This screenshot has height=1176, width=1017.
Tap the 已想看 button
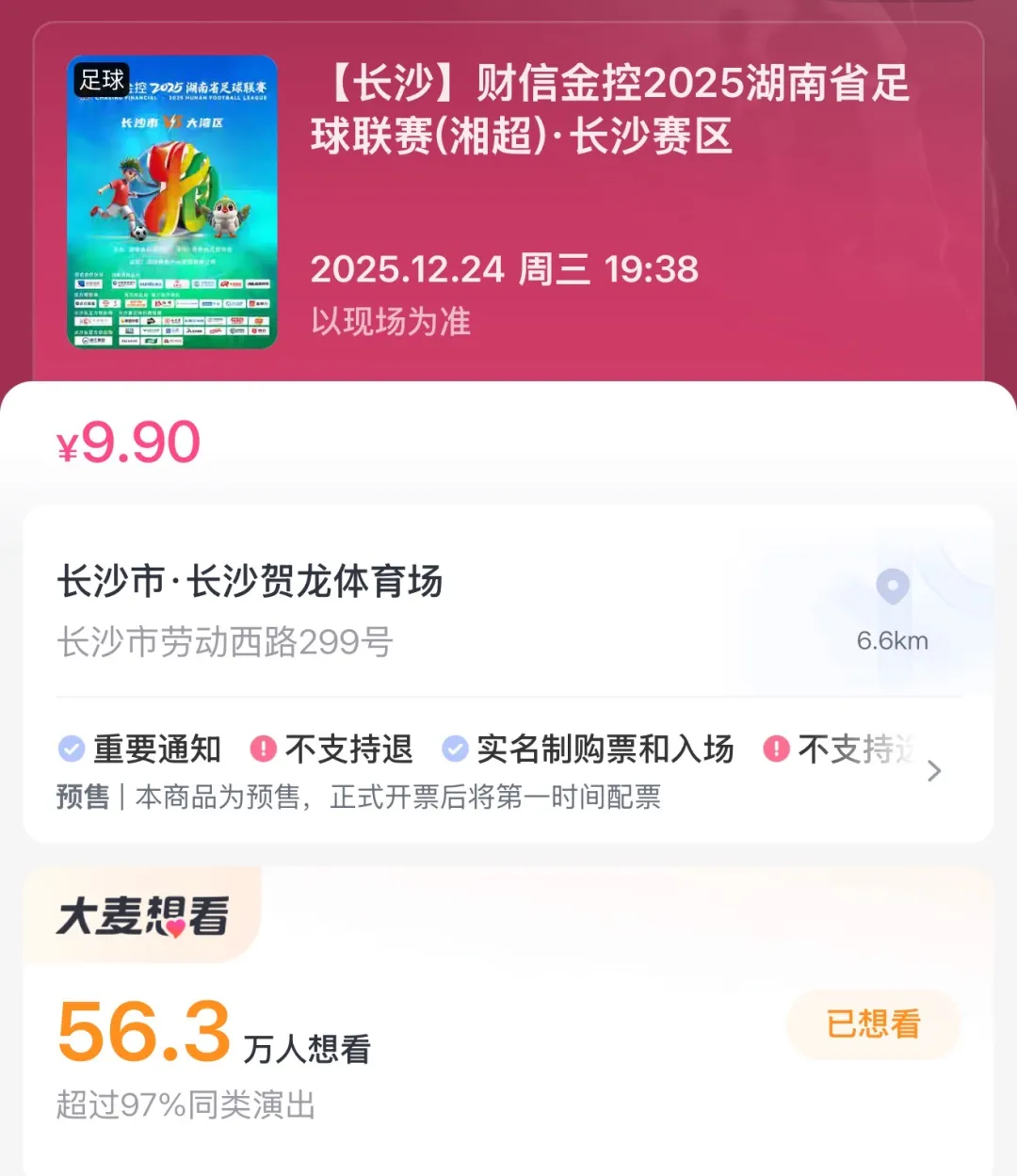tap(873, 1023)
